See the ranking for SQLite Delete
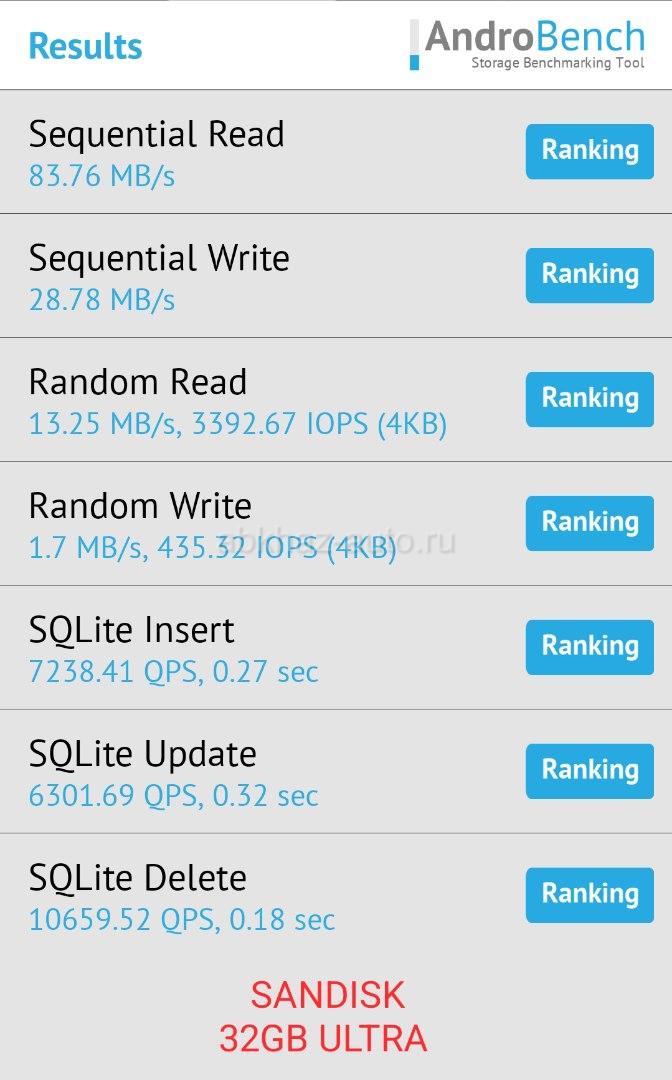This screenshot has width=672, height=1080. click(589, 895)
